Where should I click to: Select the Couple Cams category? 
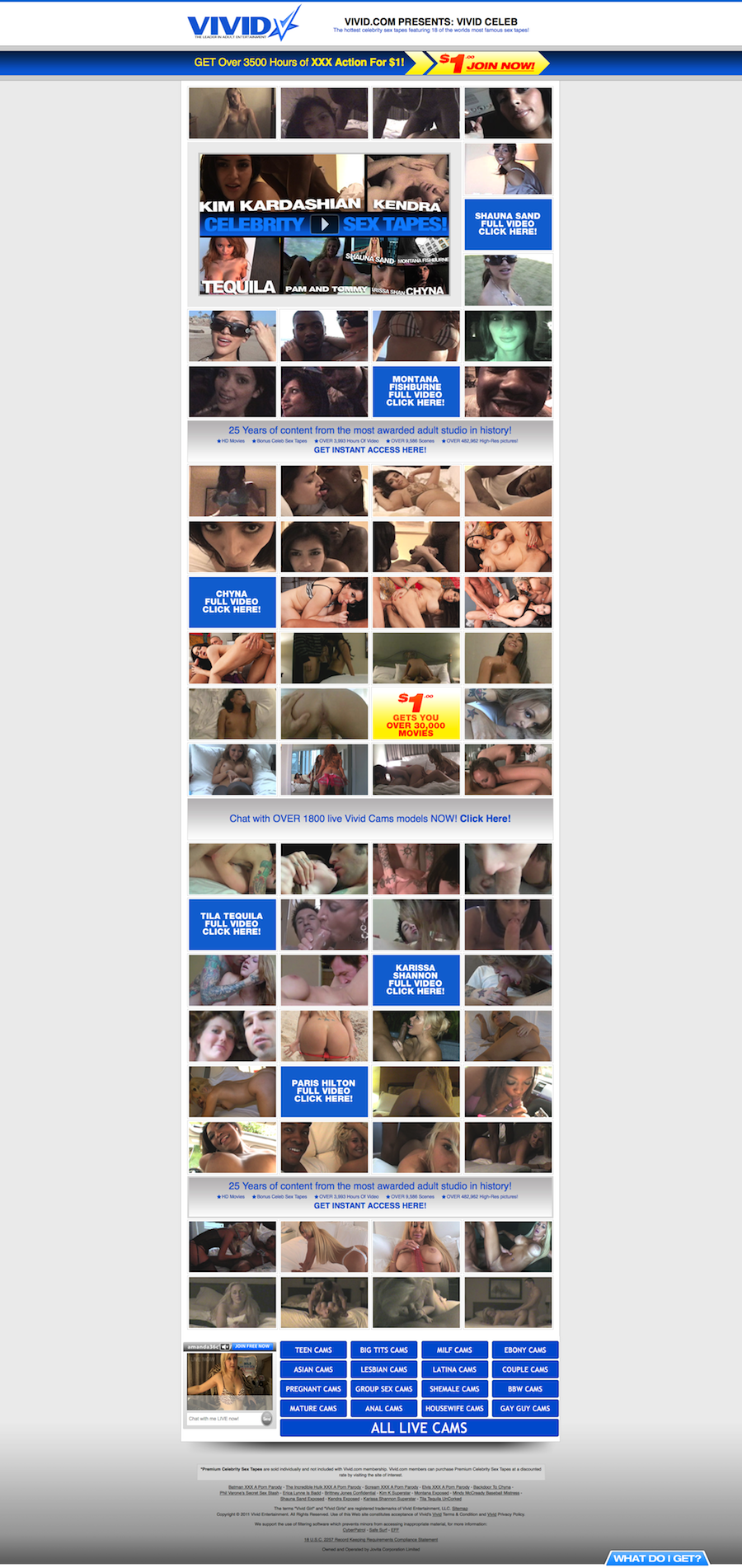(525, 1369)
